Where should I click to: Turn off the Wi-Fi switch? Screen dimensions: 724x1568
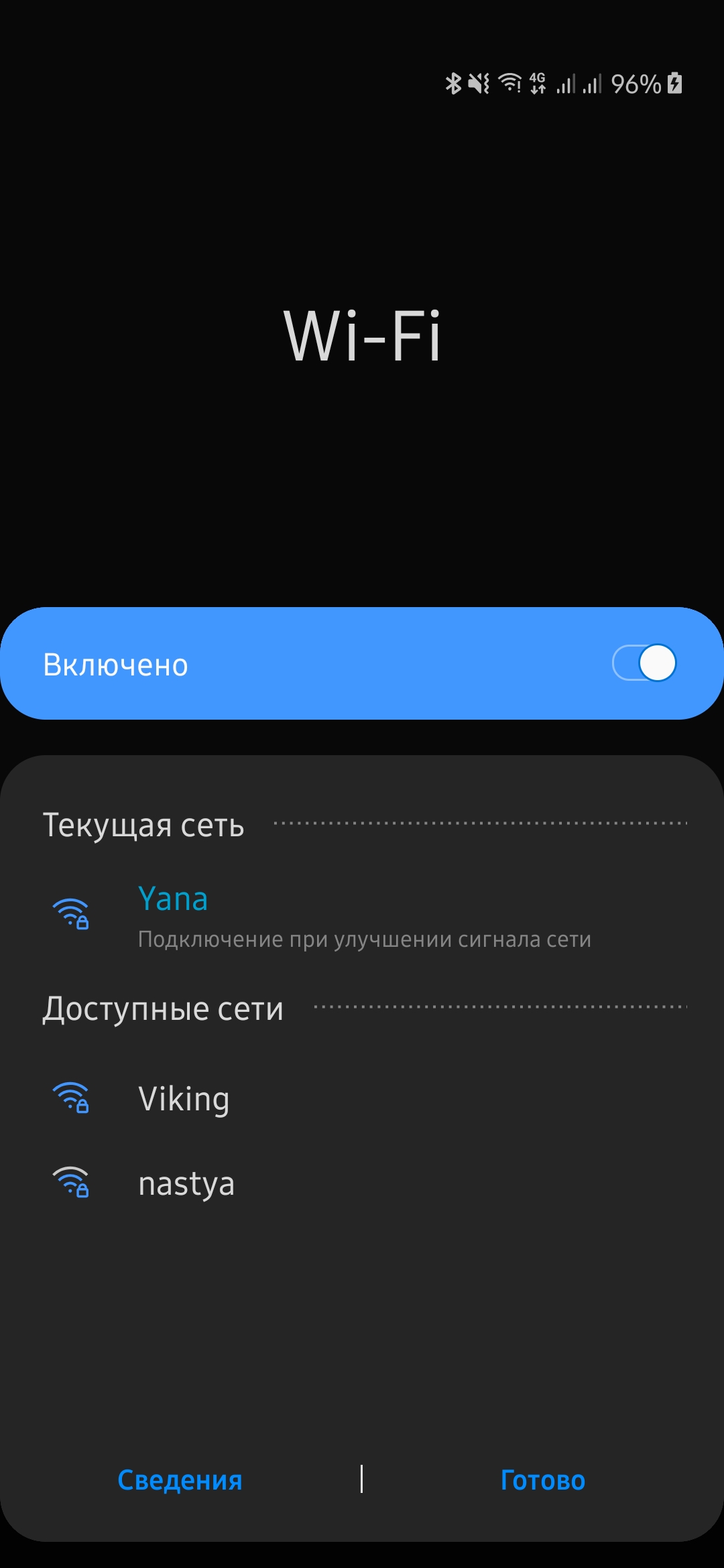pos(644,663)
